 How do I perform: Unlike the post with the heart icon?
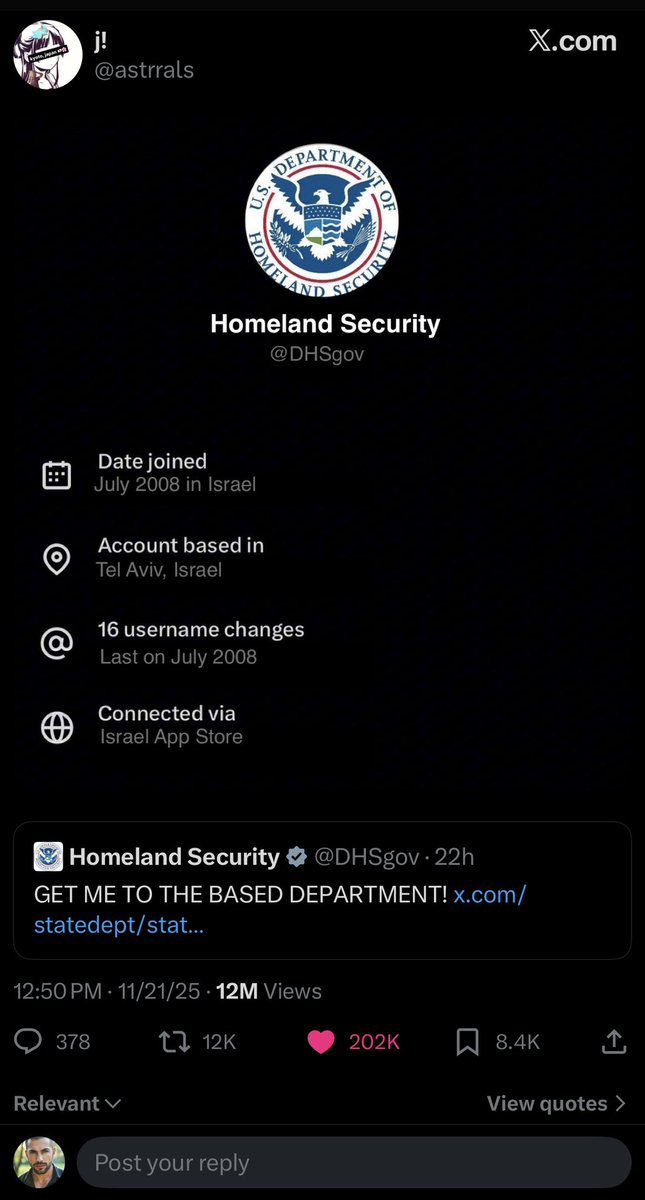coord(320,1041)
